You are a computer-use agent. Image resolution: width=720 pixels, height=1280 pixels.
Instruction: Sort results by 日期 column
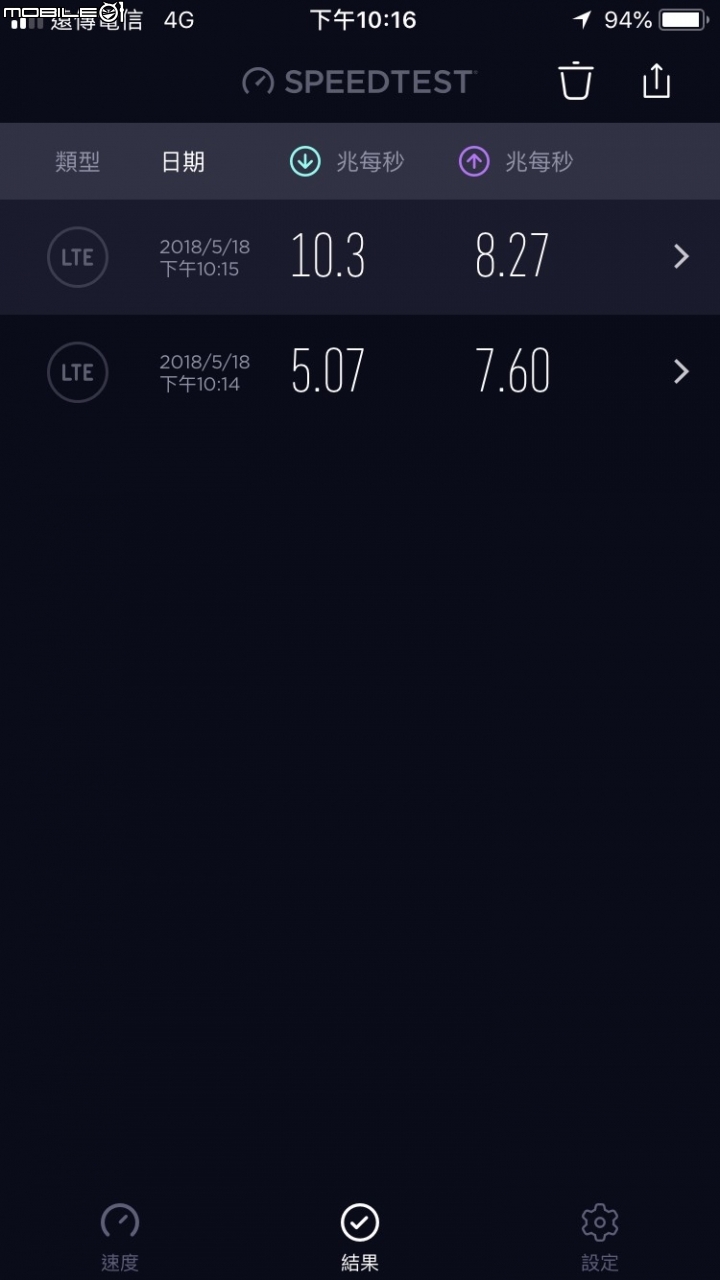click(183, 162)
